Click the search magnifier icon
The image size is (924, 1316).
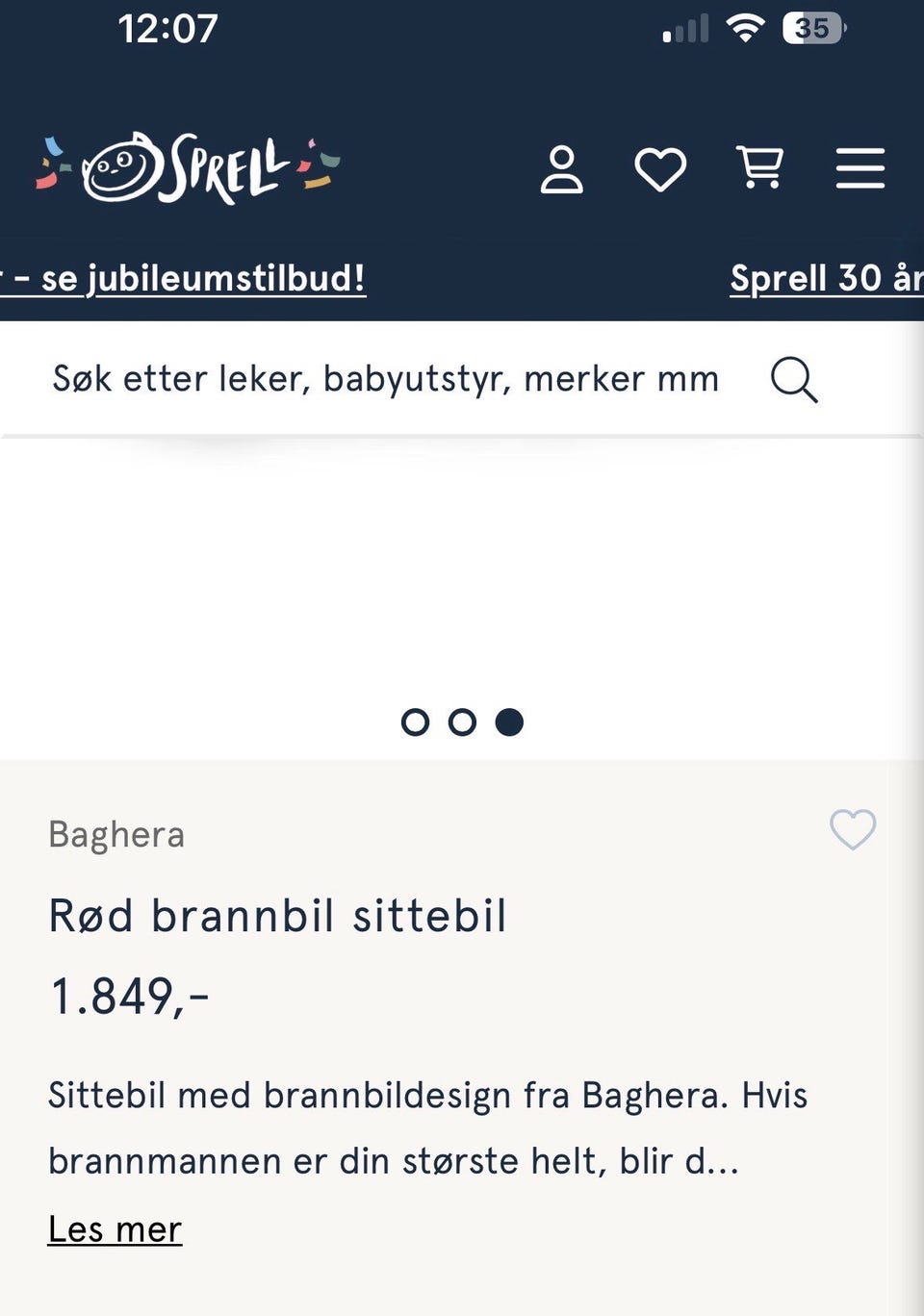click(x=793, y=379)
